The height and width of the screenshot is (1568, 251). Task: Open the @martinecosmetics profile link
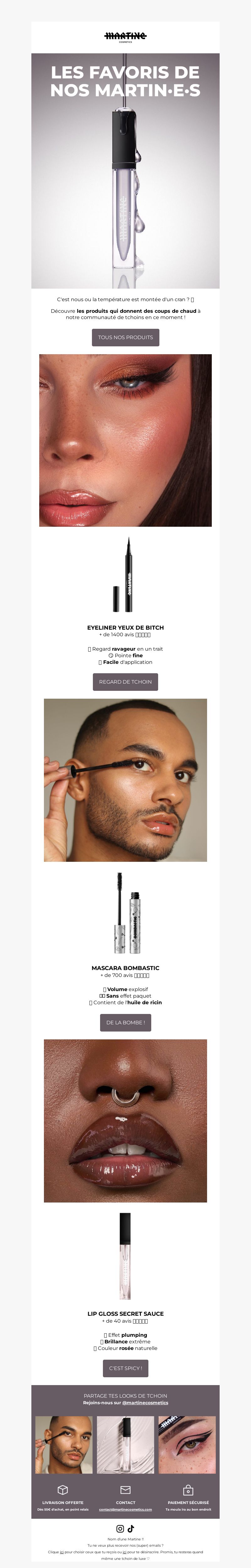tap(145, 1402)
